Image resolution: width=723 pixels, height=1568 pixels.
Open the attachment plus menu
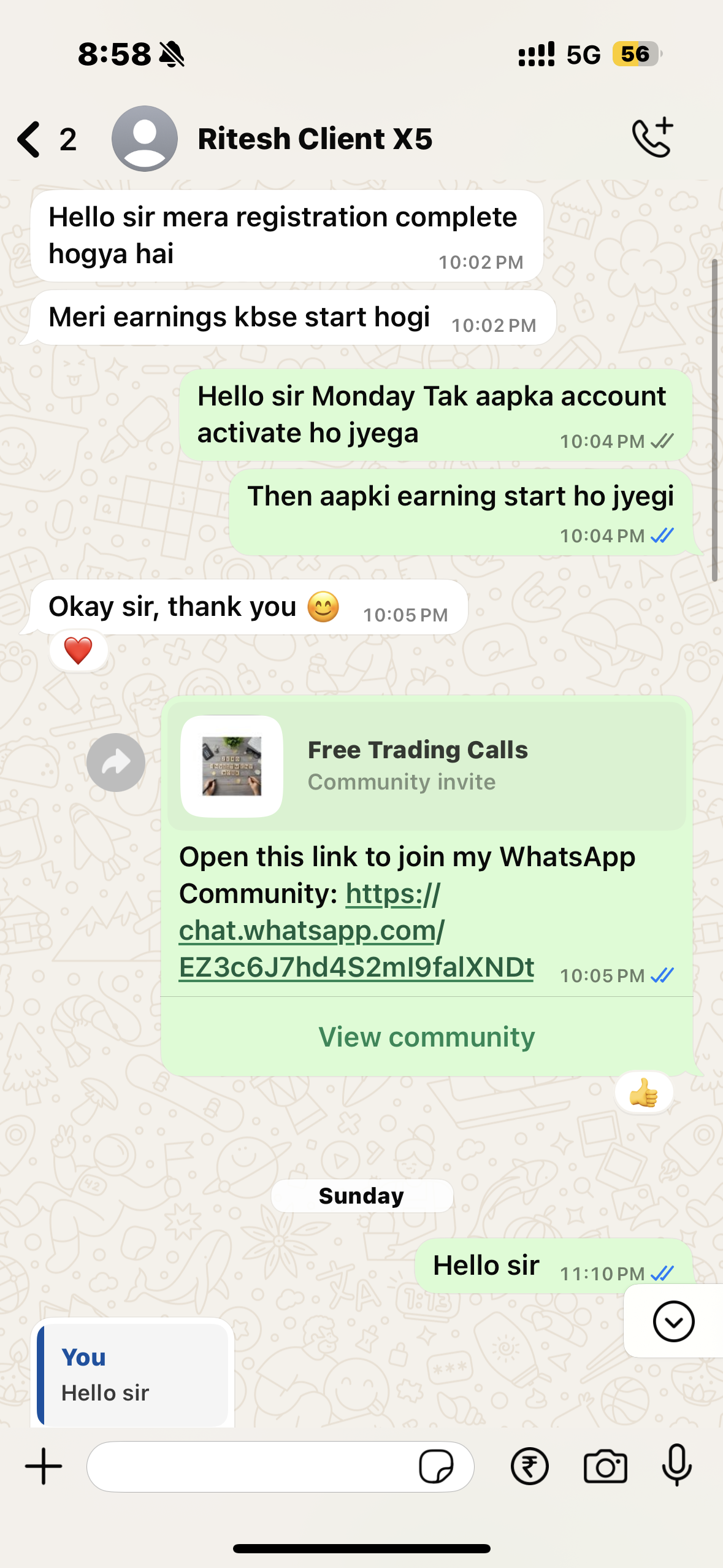pyautogui.click(x=44, y=1467)
